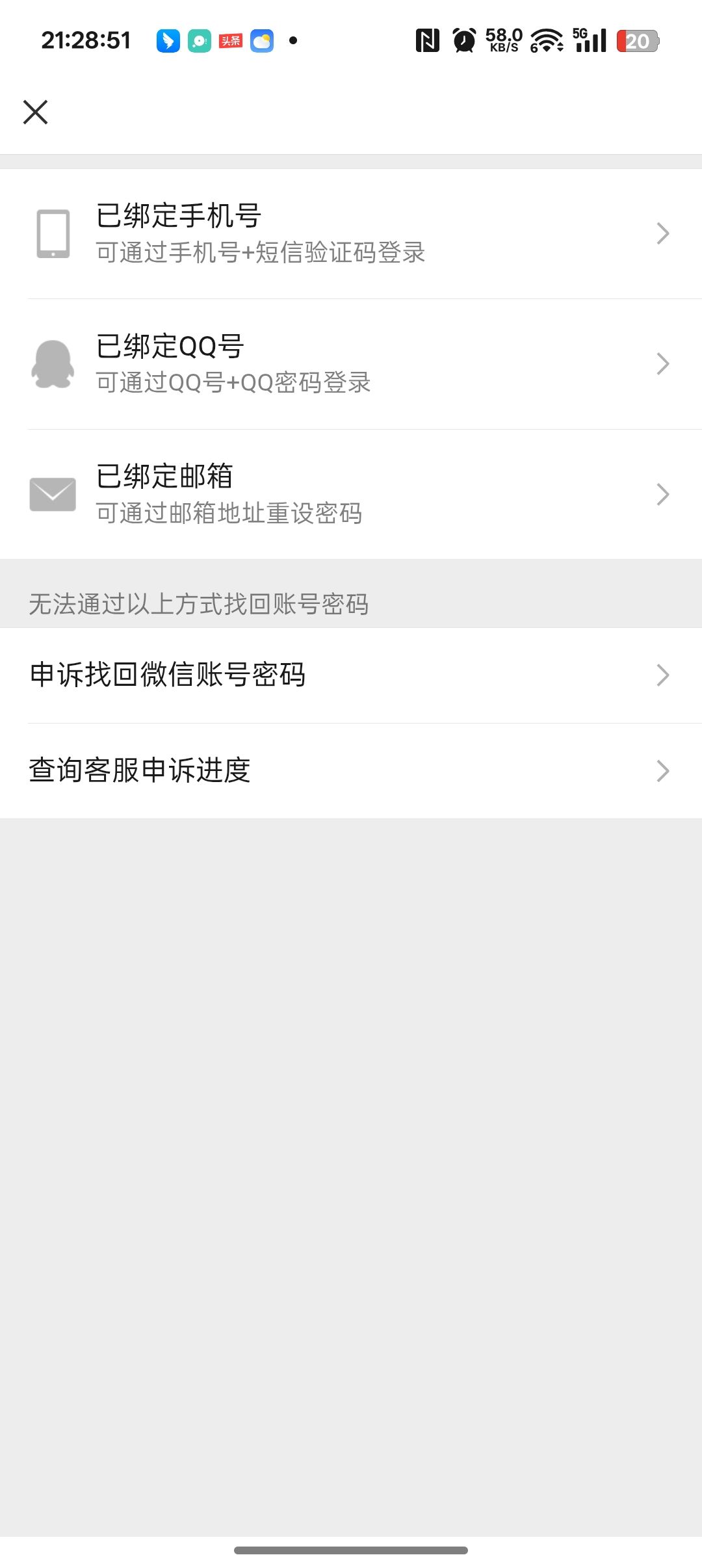Open 已绑定手机号 login option
The width and height of the screenshot is (702, 1568).
coord(351,233)
